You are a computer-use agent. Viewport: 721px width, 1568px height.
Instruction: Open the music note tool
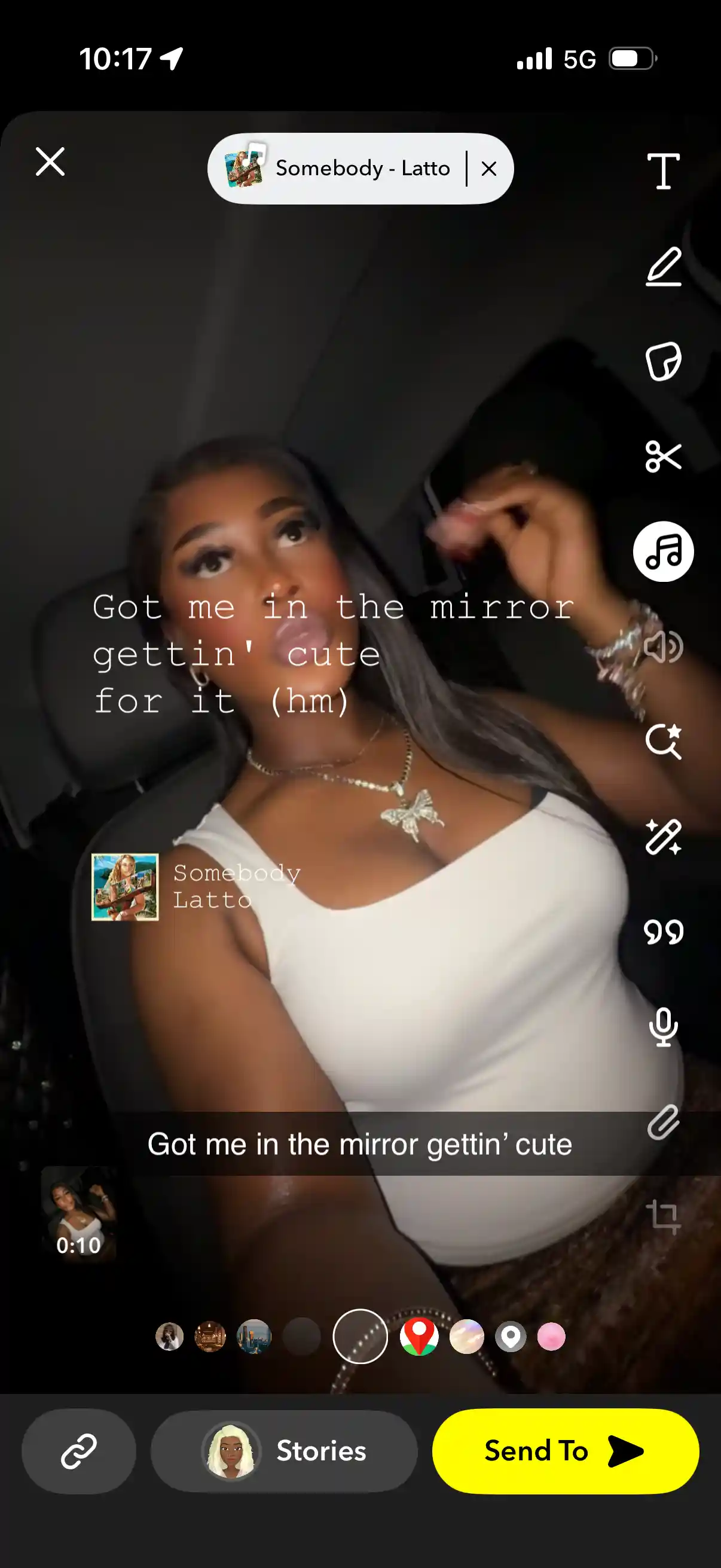(x=663, y=551)
